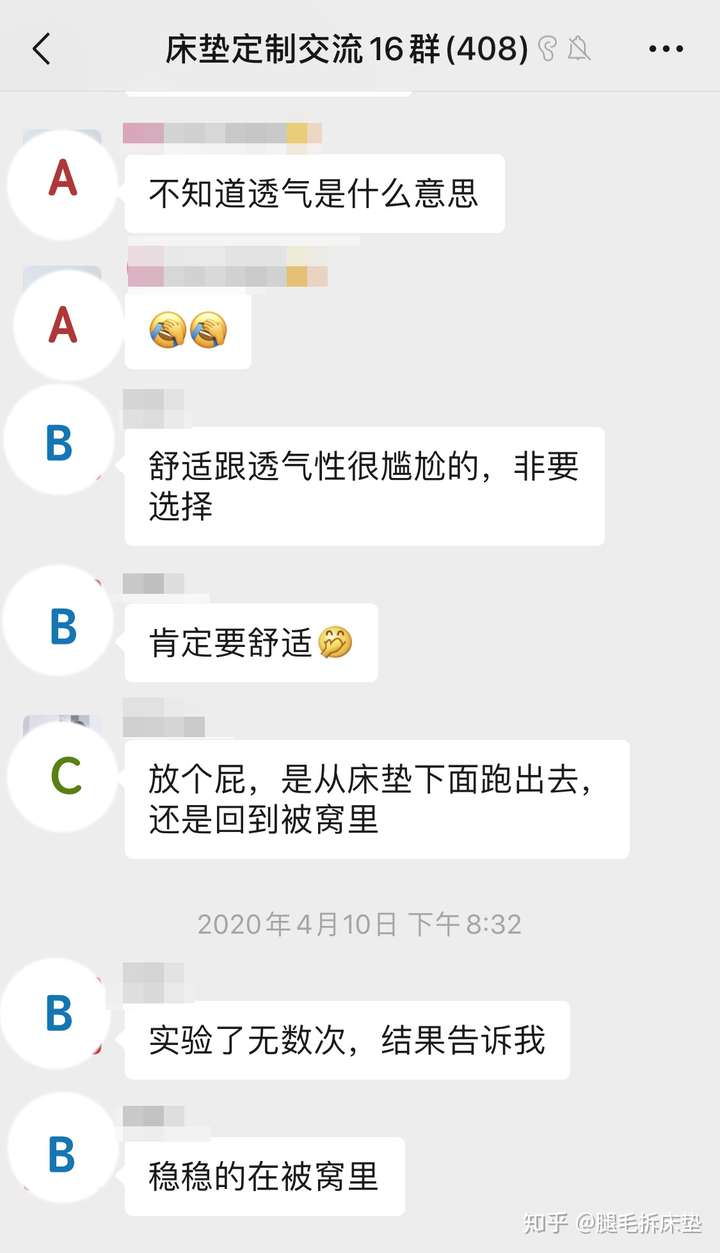The width and height of the screenshot is (720, 1253).
Task: Go back from the group chat
Action: pyautogui.click(x=41, y=48)
